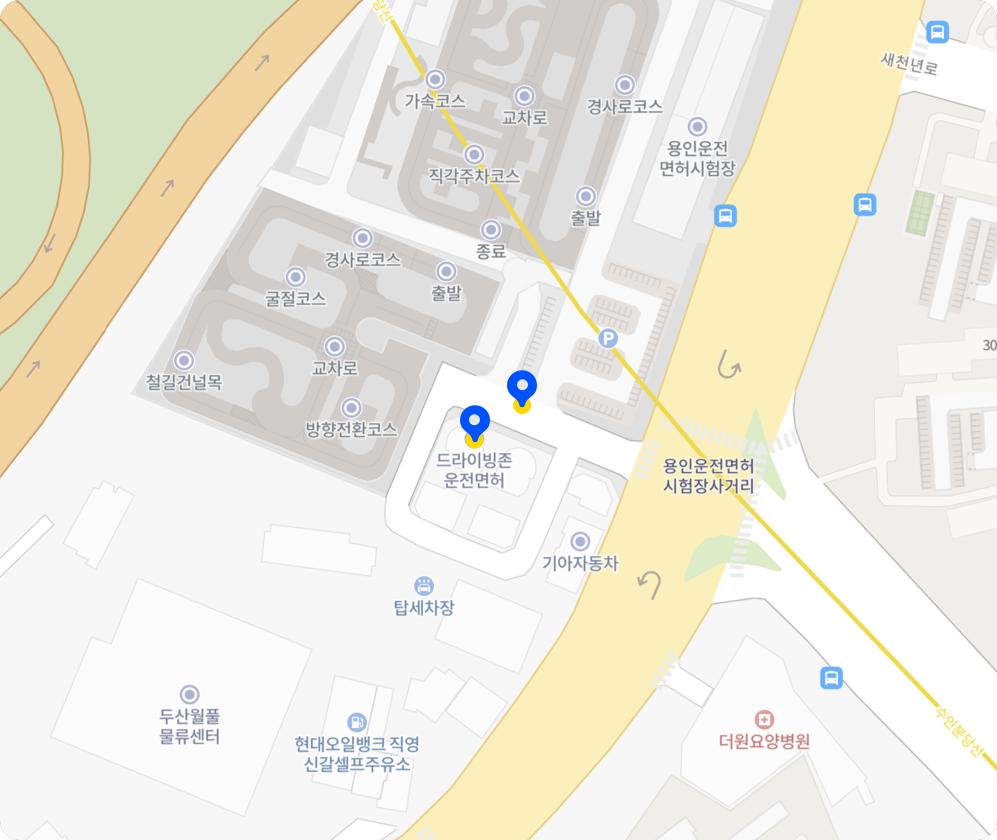Open the 탑세차장 car wash marker
The image size is (997, 840).
click(x=424, y=585)
